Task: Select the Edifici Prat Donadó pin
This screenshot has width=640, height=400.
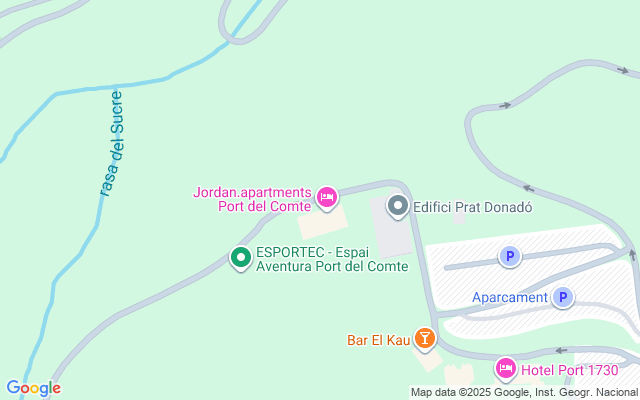Action: pos(398,208)
